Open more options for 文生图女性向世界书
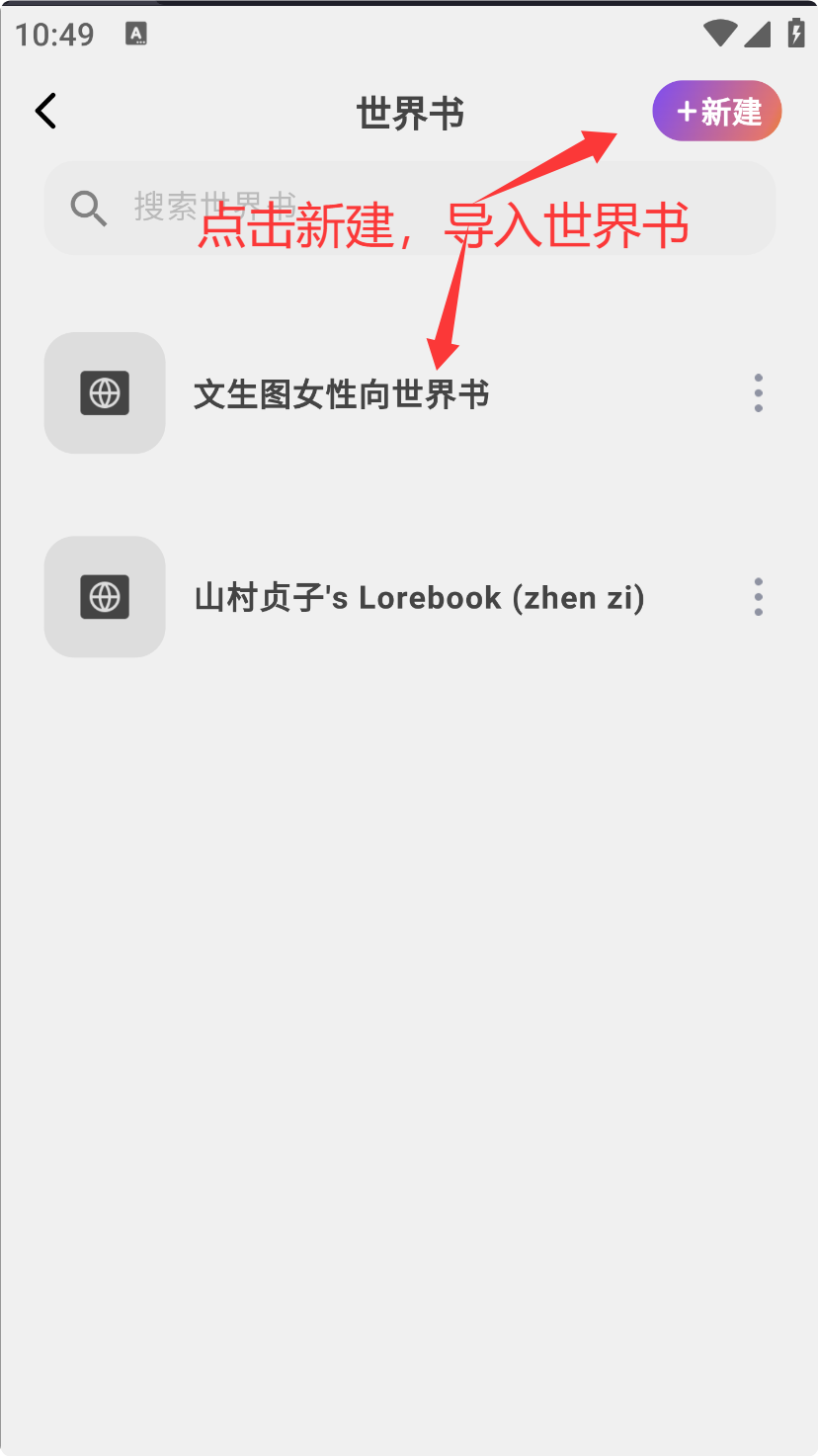This screenshot has height=1456, width=818. pos(758,393)
